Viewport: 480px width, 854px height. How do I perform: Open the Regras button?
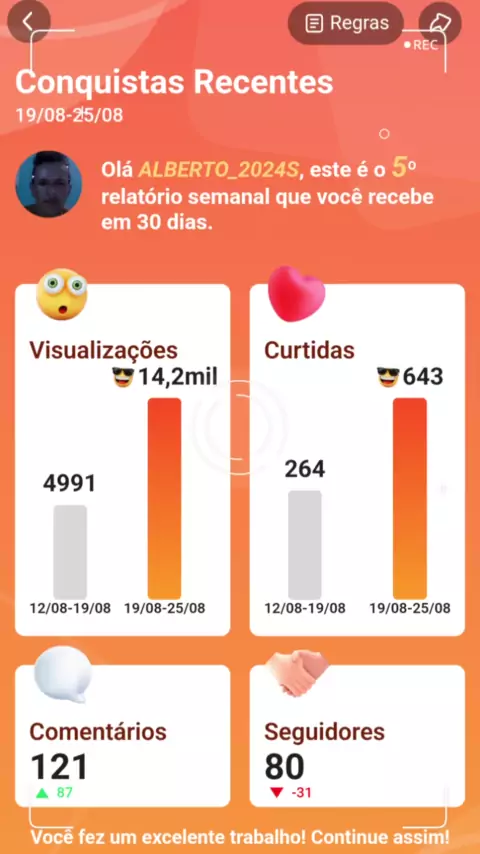pyautogui.click(x=345, y=23)
